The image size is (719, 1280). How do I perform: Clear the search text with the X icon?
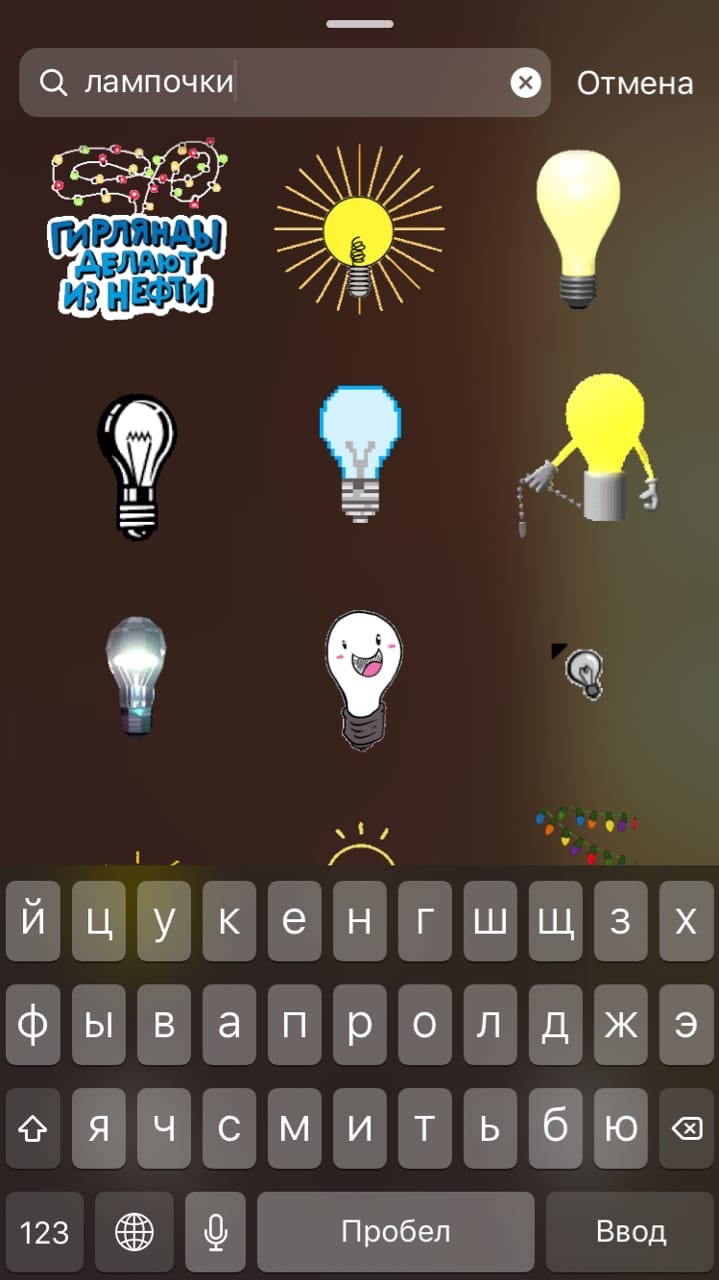pyautogui.click(x=526, y=82)
